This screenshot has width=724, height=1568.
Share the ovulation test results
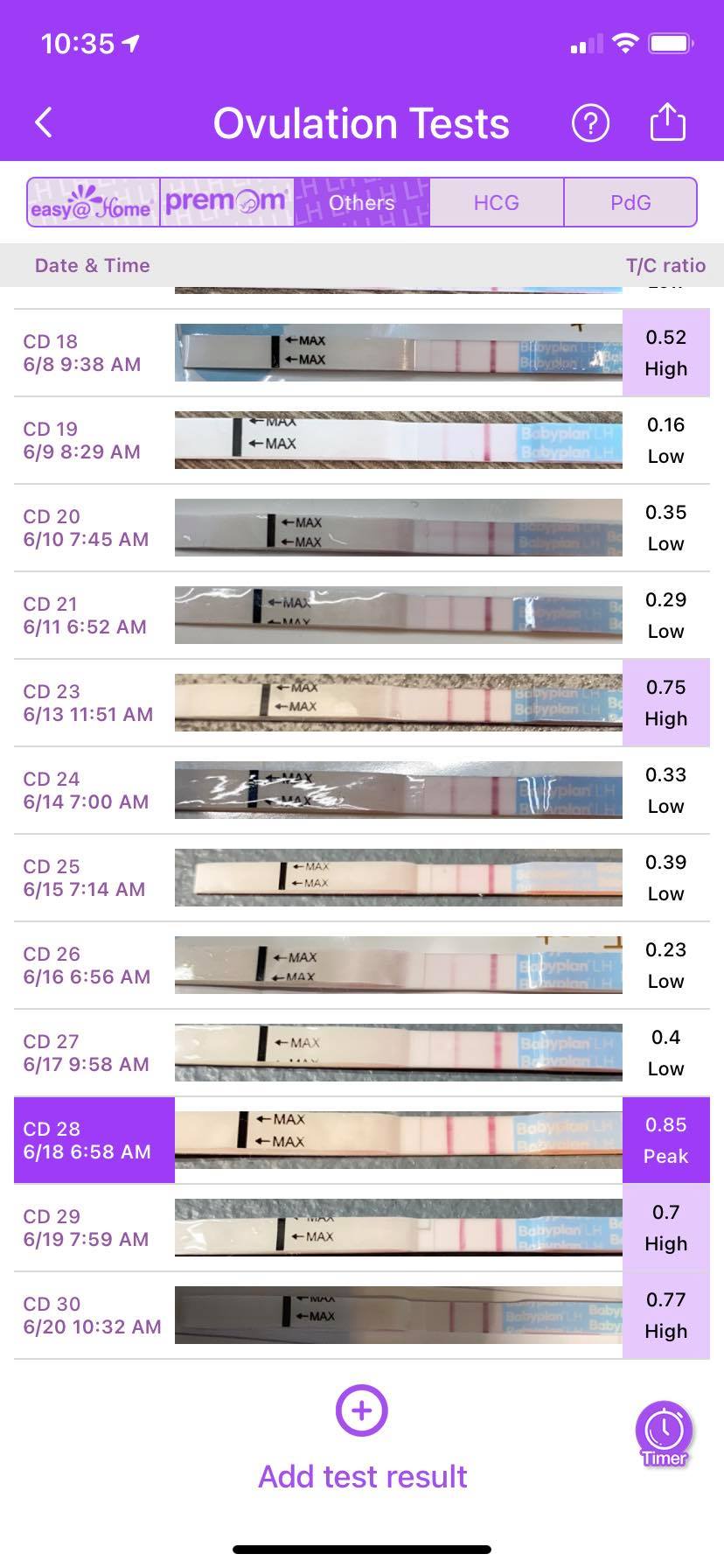coord(667,122)
